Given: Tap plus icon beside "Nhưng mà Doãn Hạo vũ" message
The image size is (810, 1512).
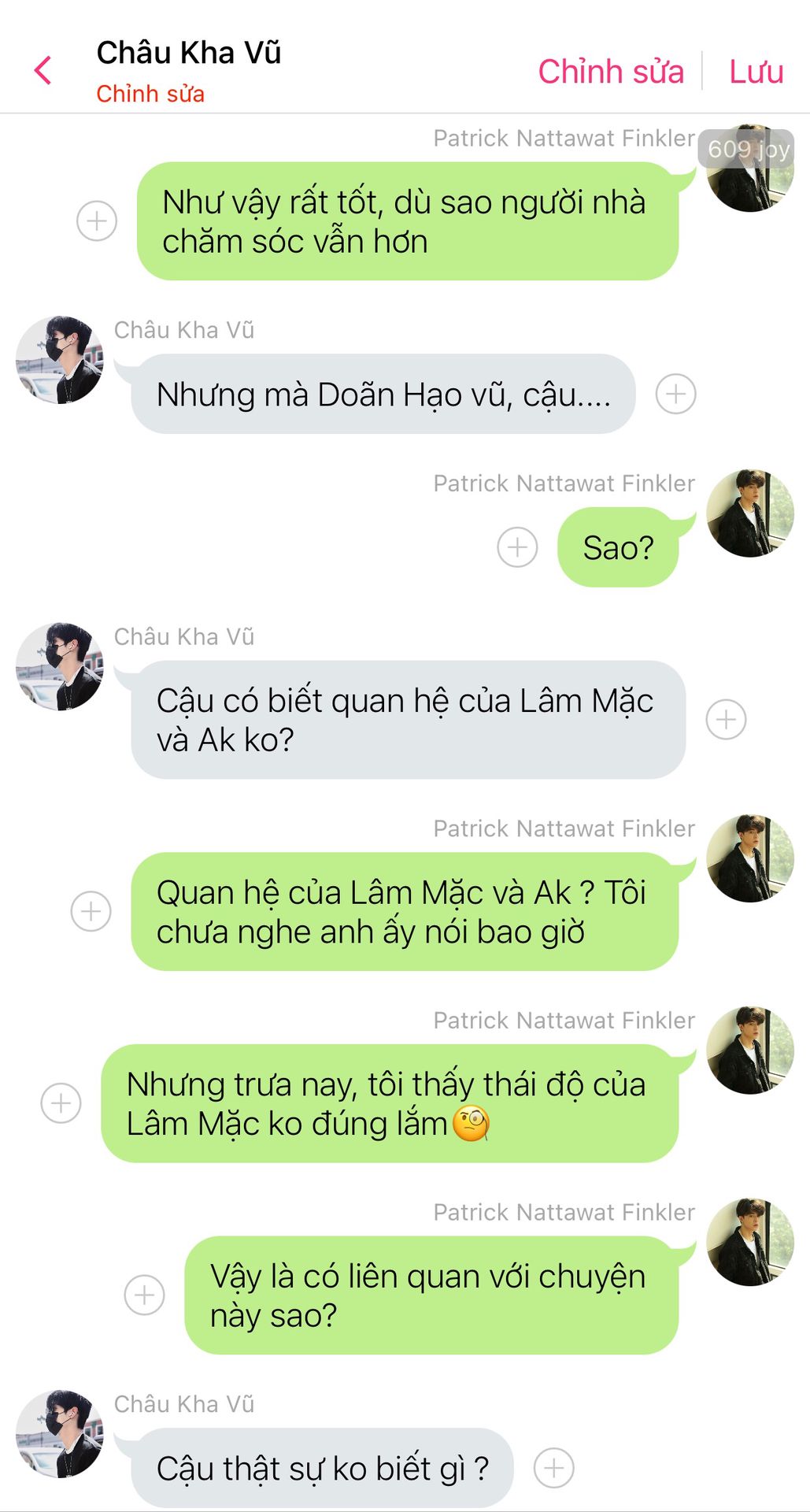Looking at the screenshot, I should click(x=676, y=394).
